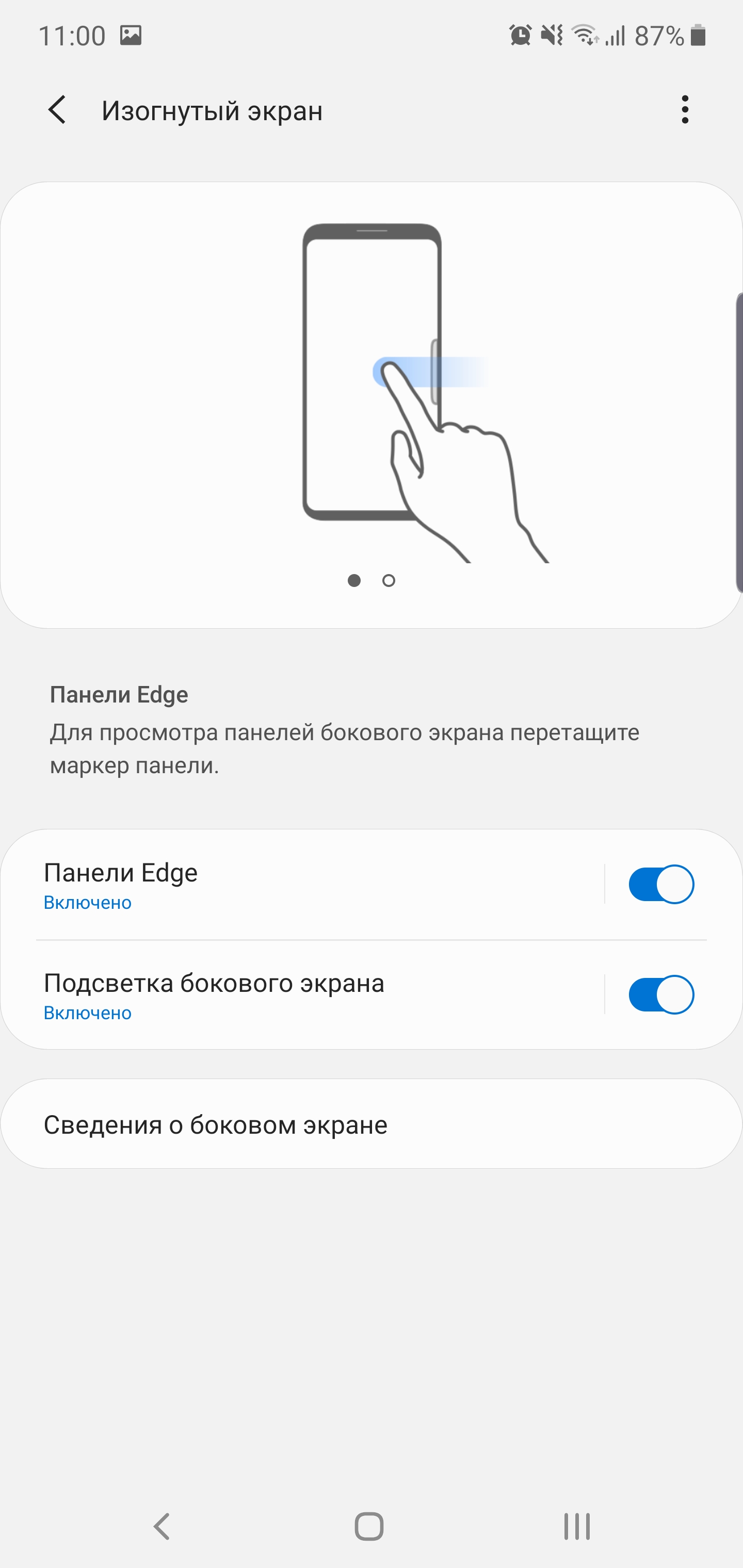Open the three-dot overflow menu
The height and width of the screenshot is (1568, 743).
coord(685,110)
